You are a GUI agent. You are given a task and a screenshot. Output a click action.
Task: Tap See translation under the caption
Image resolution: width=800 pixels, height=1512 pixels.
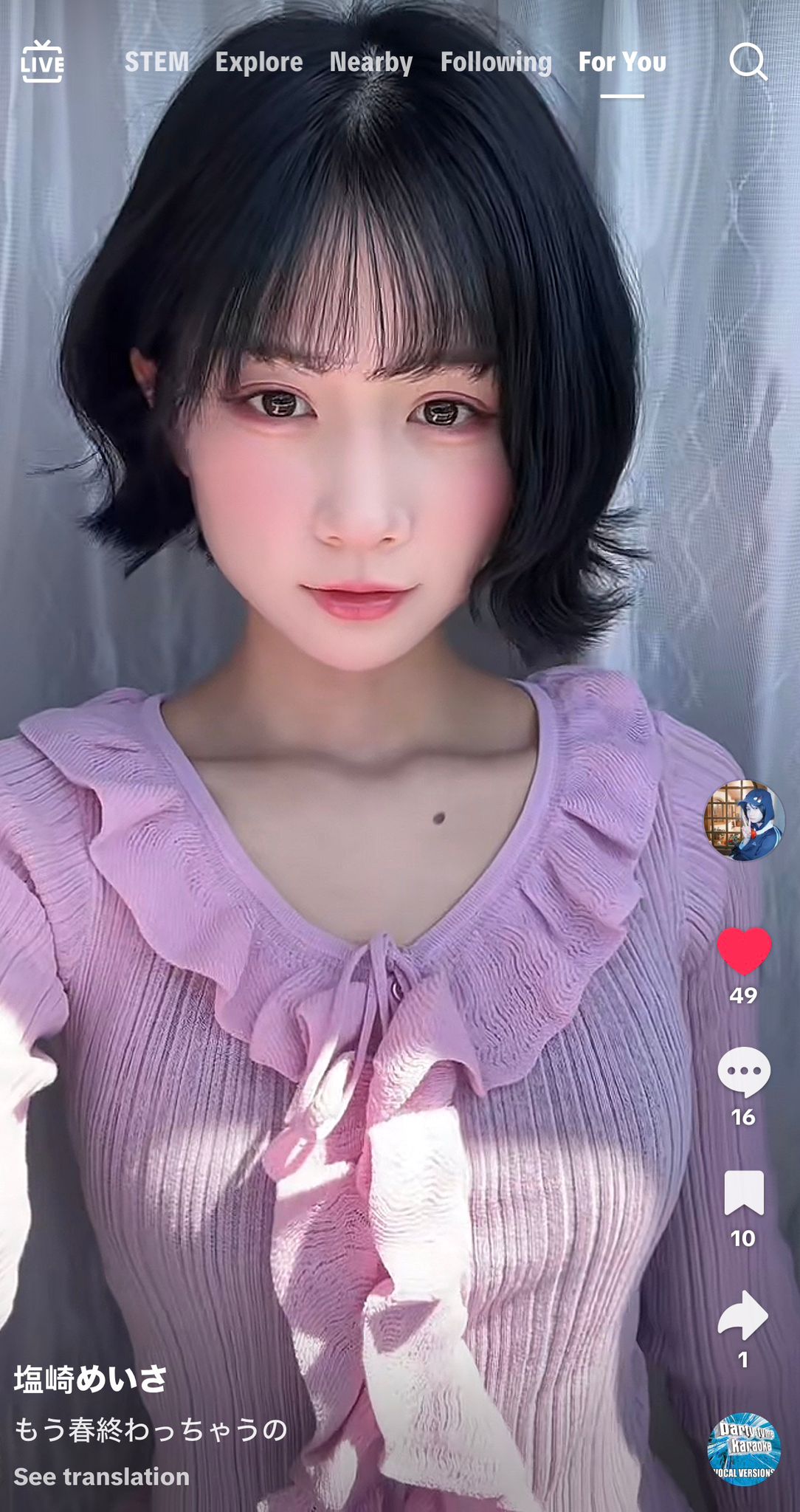click(x=102, y=1477)
